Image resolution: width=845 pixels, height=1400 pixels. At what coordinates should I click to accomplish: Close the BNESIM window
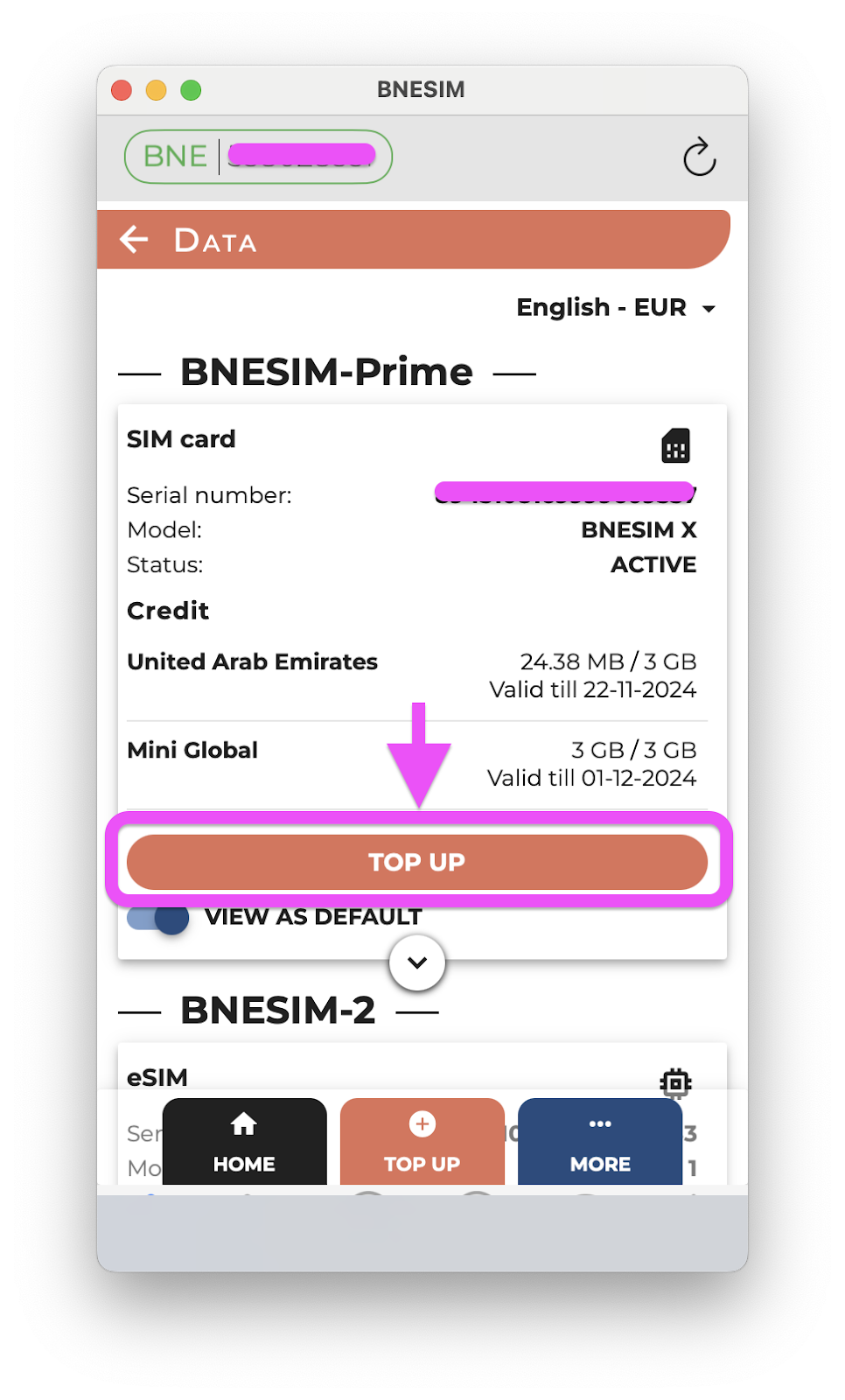point(122,90)
